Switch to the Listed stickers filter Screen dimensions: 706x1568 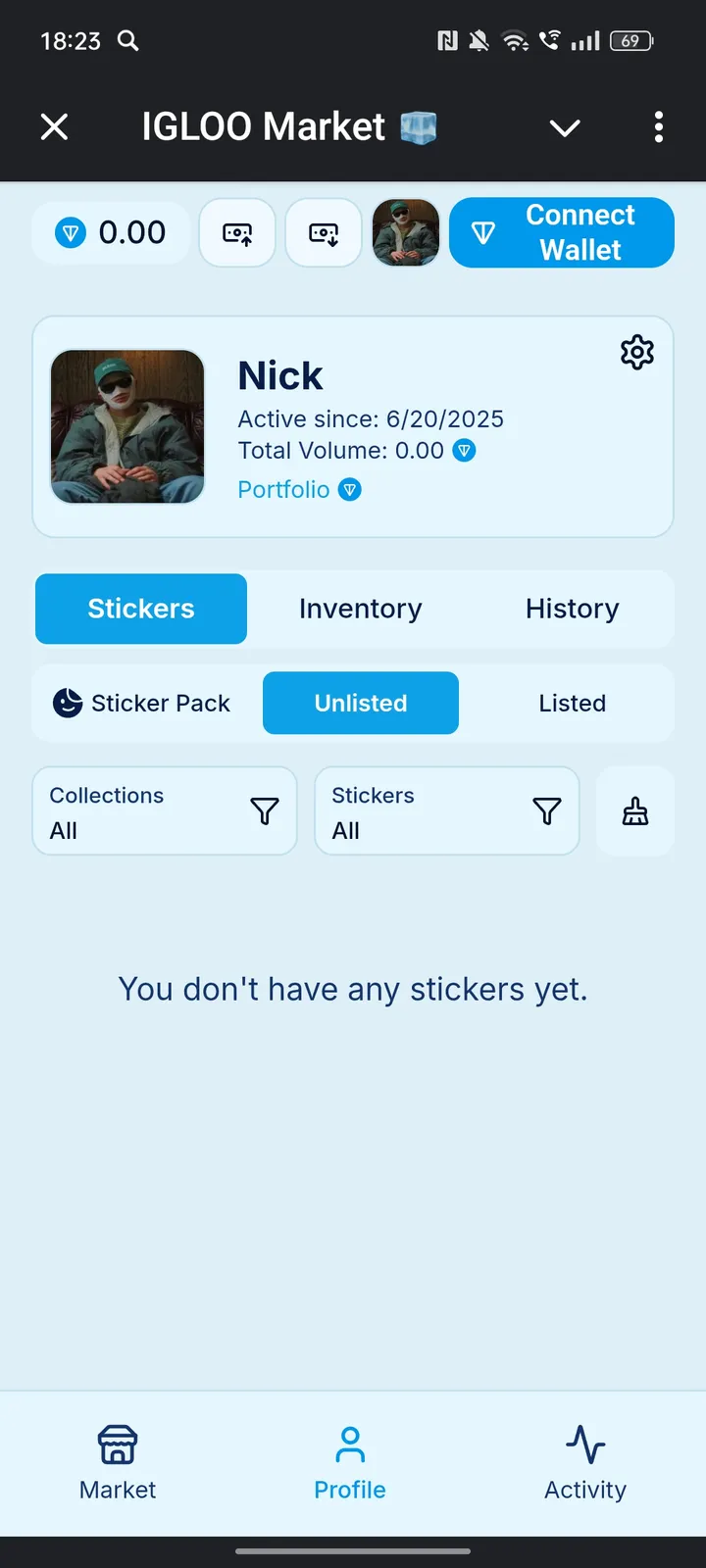(x=572, y=703)
